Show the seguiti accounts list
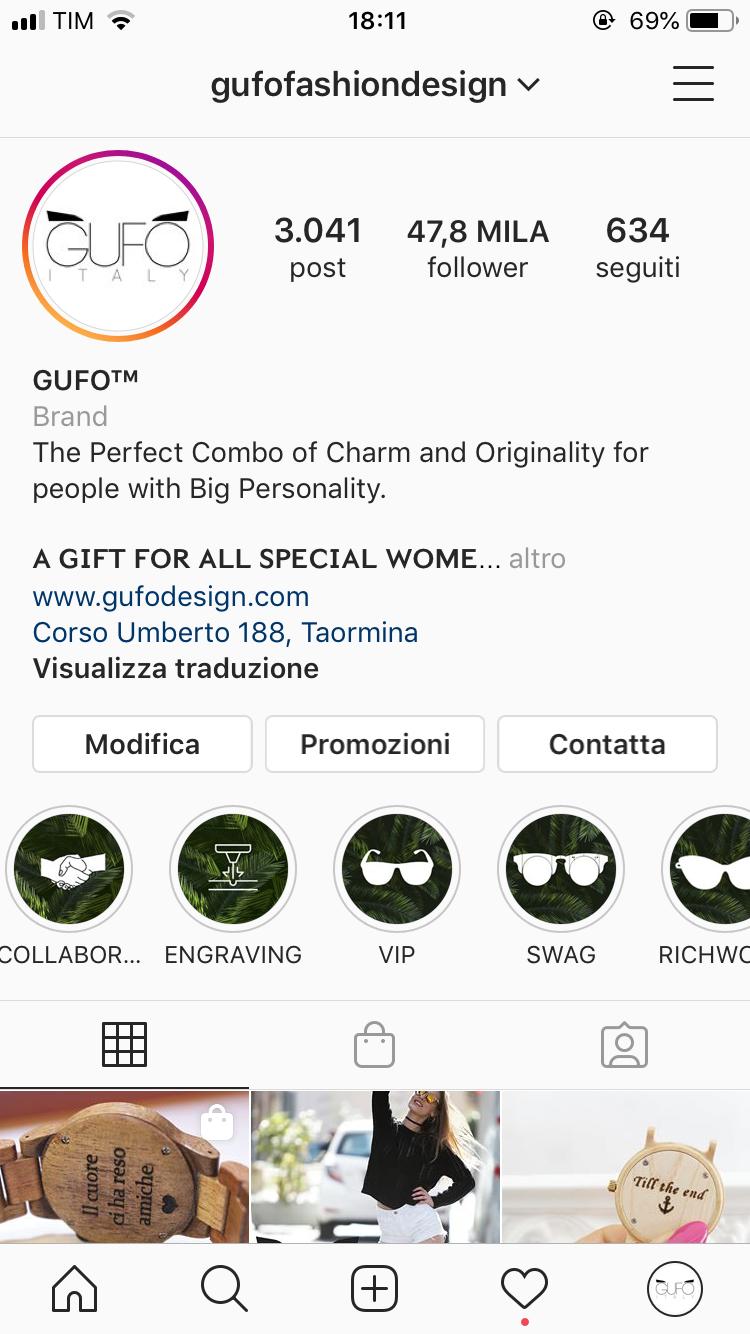The height and width of the screenshot is (1334, 750). pyautogui.click(x=637, y=248)
